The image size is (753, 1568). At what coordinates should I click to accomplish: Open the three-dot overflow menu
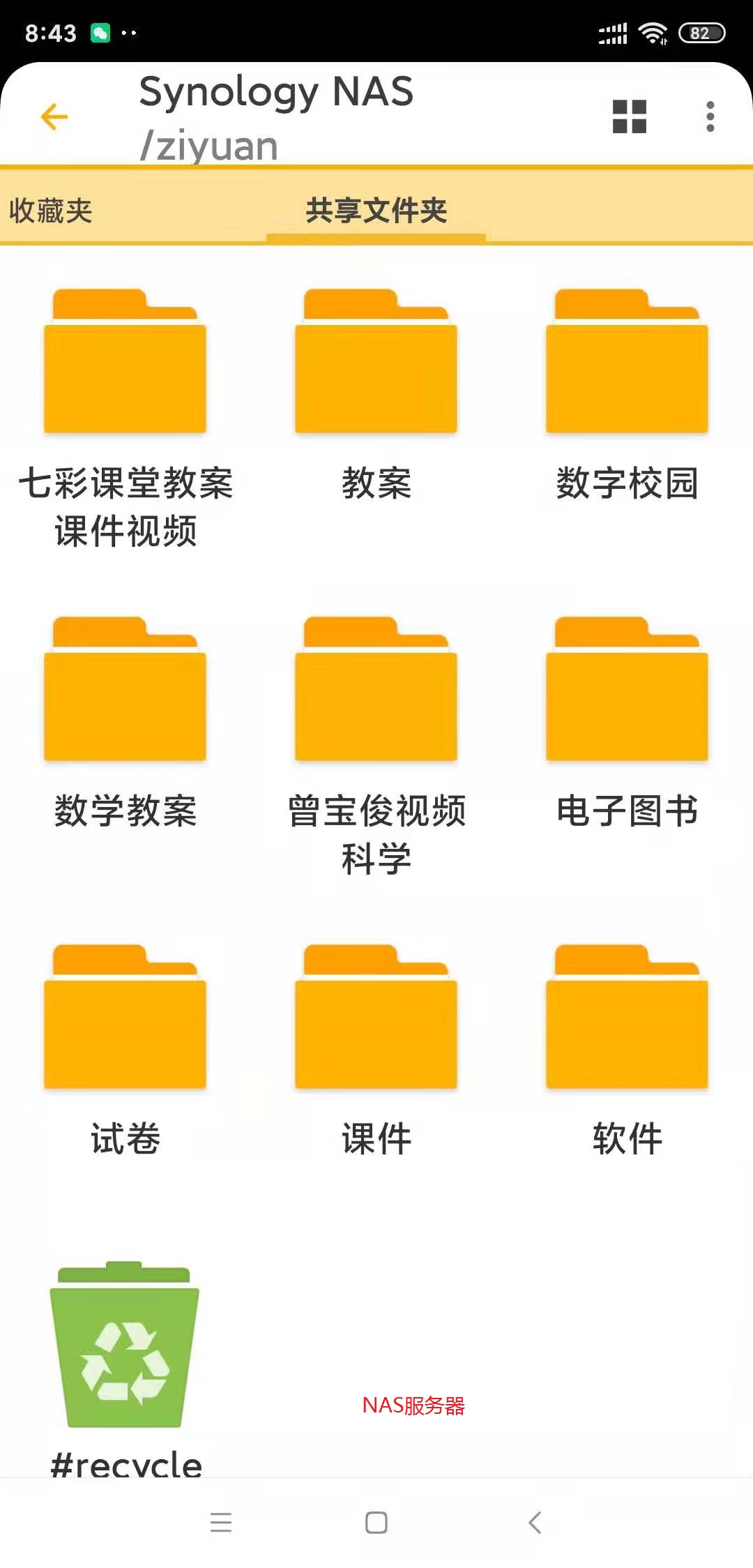pyautogui.click(x=710, y=116)
